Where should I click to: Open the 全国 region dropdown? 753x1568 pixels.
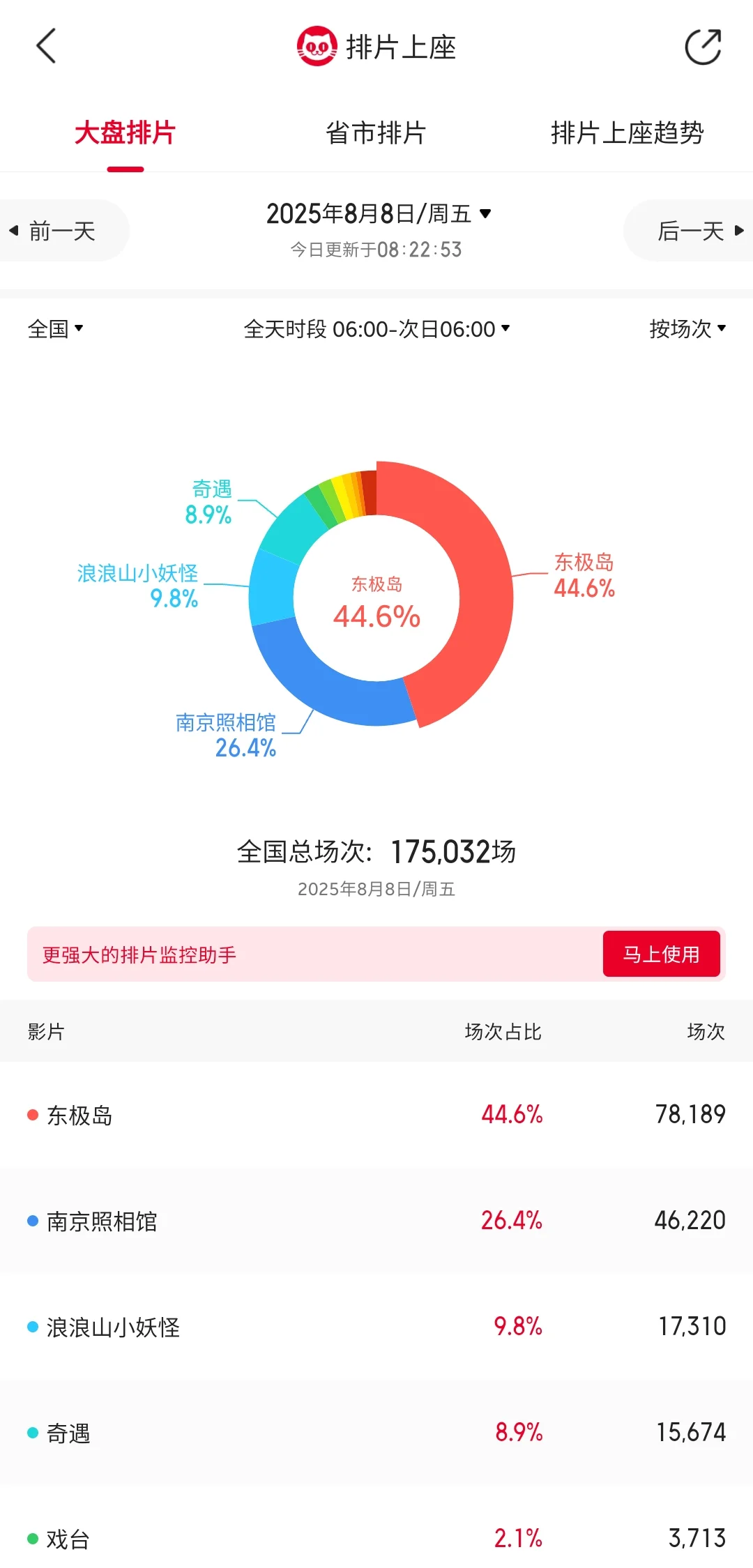coord(55,328)
